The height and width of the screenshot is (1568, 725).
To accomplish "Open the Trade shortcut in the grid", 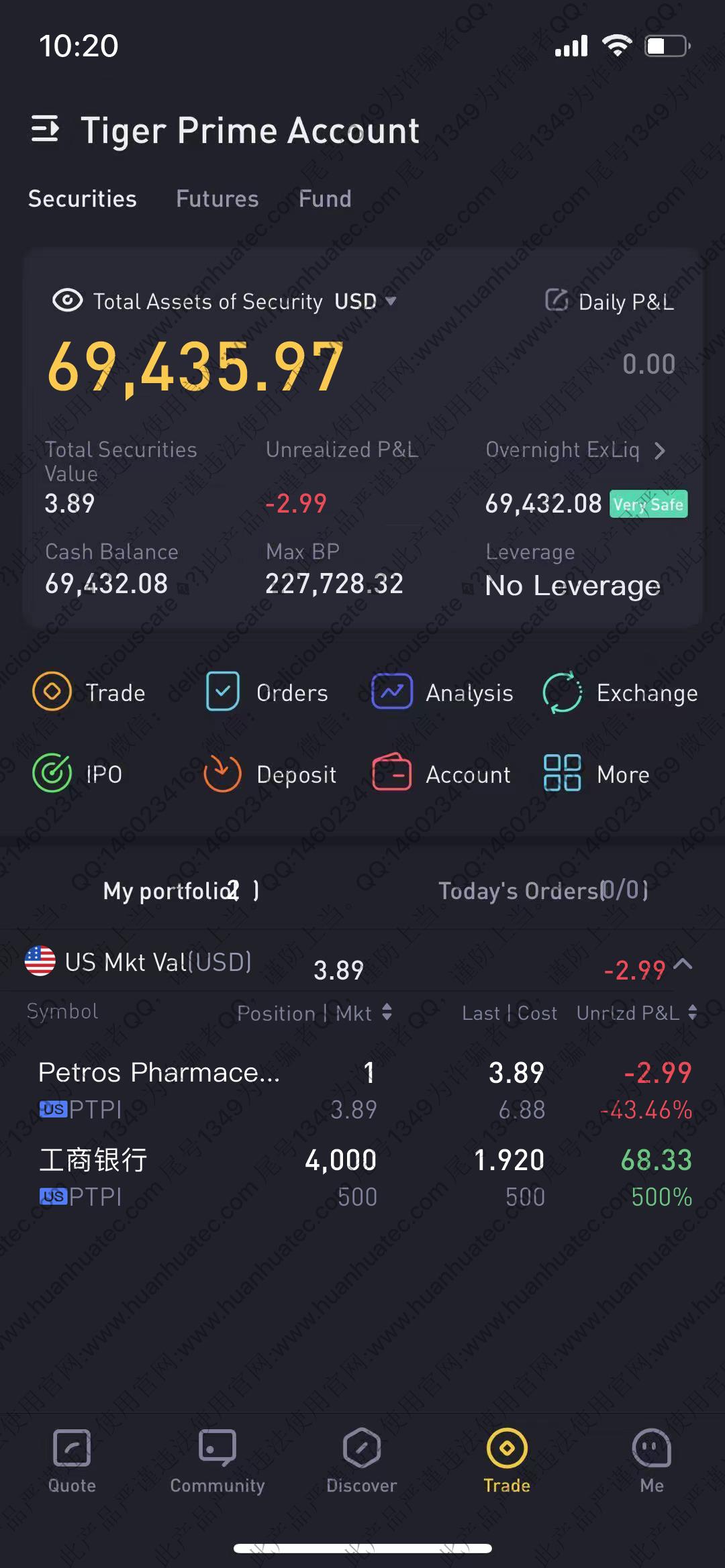I will [89, 692].
